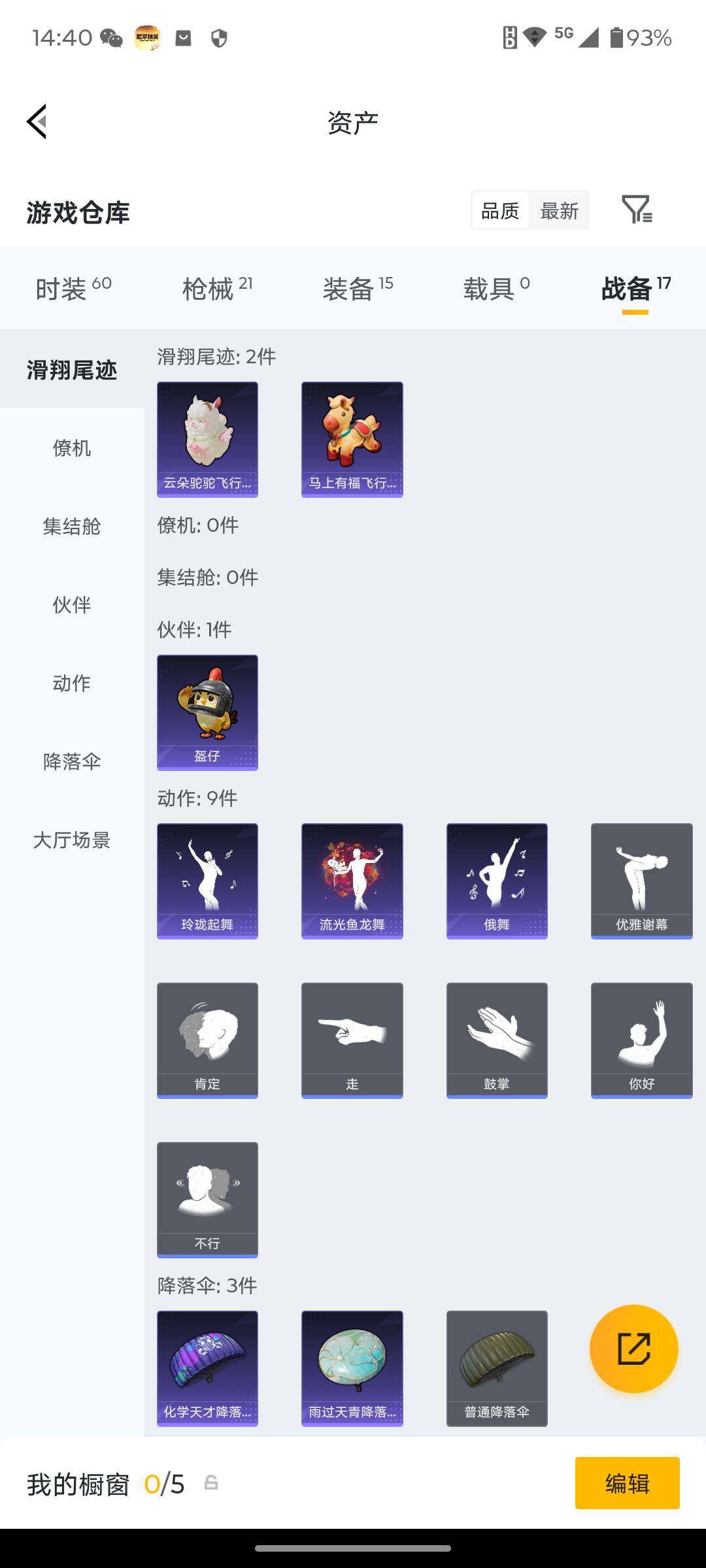706x1568 pixels.
Task: Select the 马上有福飞行 glider trail item
Action: [352, 438]
